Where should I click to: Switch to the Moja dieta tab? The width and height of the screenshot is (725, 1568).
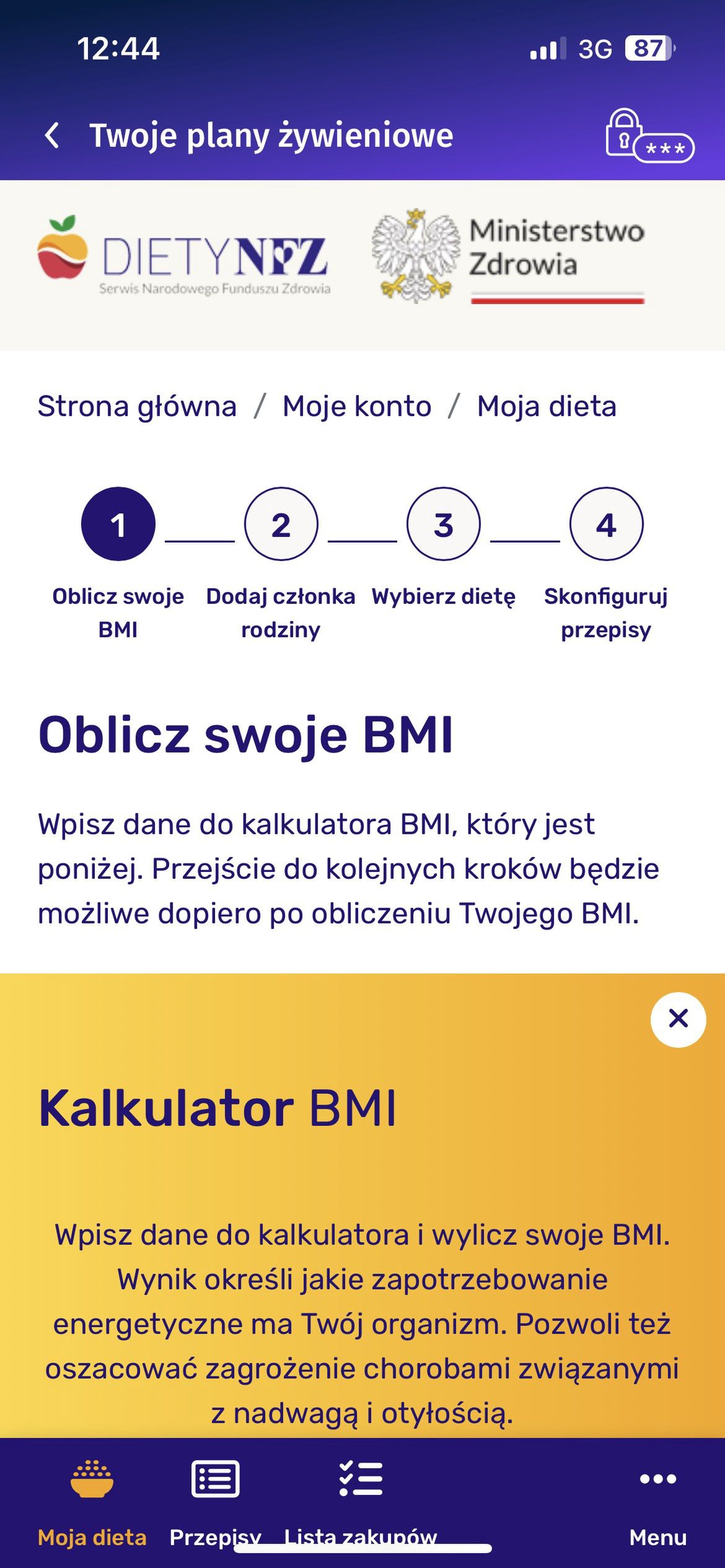92,1504
